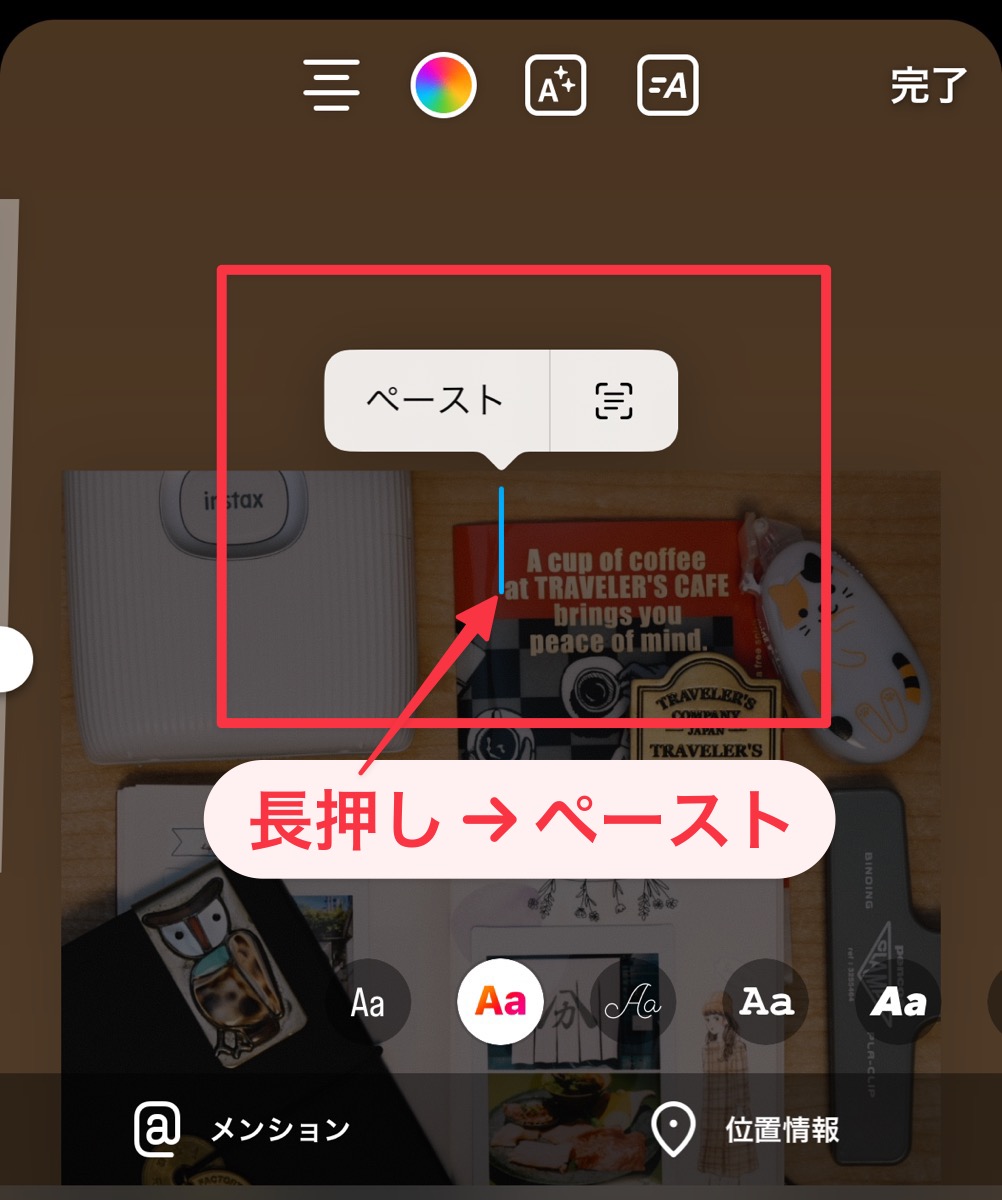Tap 完了 to finish editing
Viewport: 1002px width, 1200px height.
pyautogui.click(x=928, y=87)
